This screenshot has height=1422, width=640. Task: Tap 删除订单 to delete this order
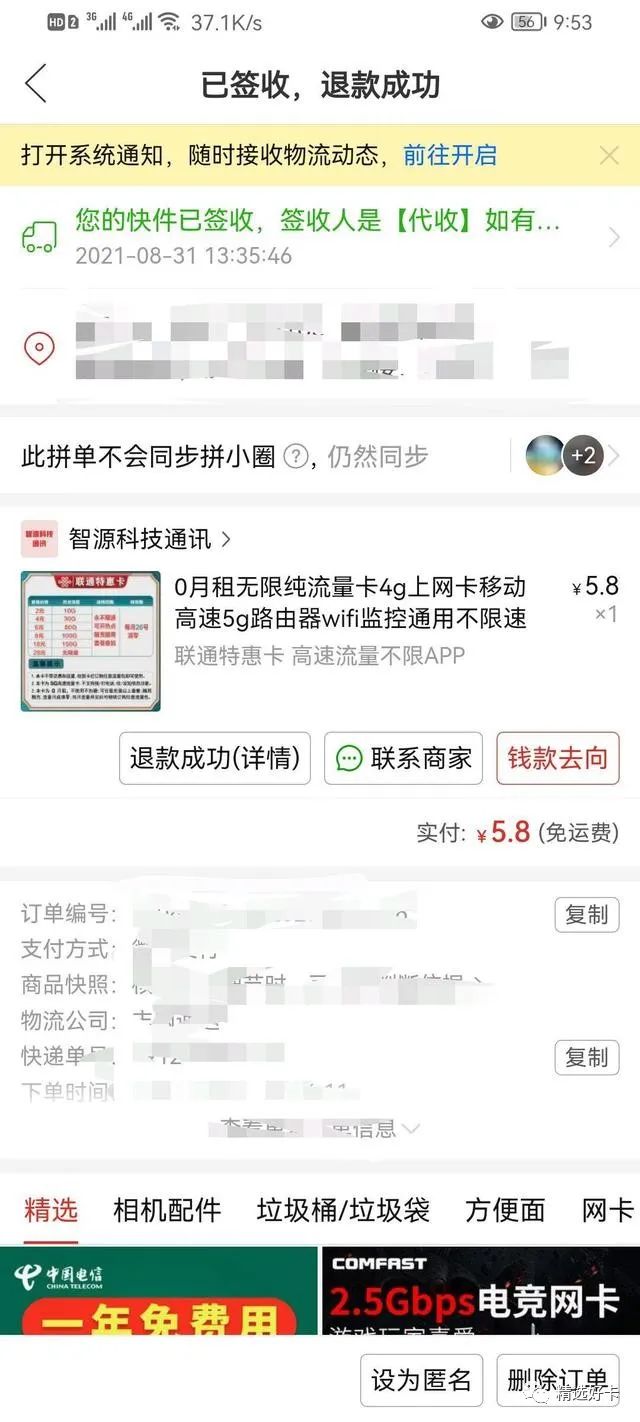point(558,1380)
